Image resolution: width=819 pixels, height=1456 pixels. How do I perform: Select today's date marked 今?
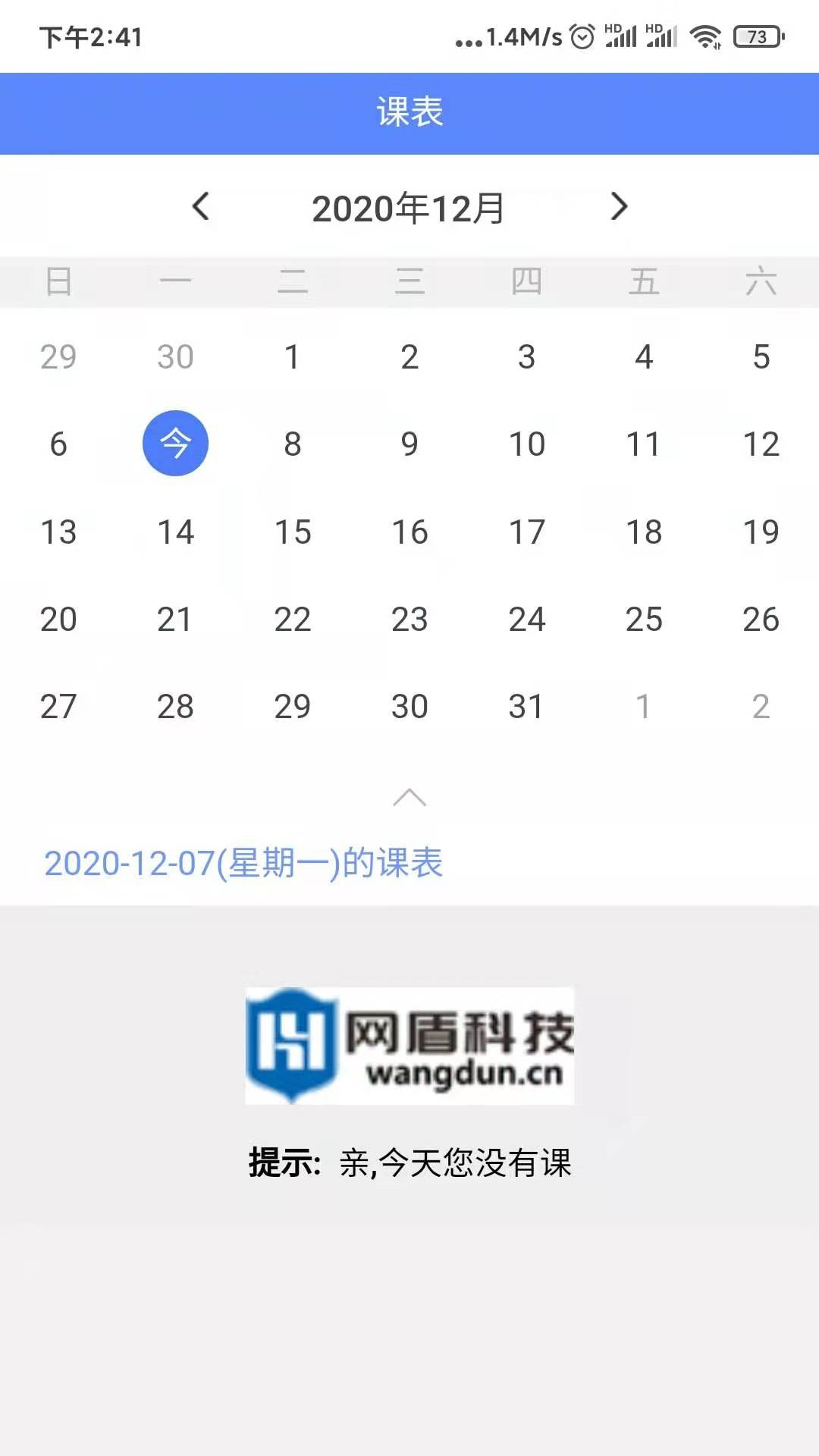coord(175,444)
